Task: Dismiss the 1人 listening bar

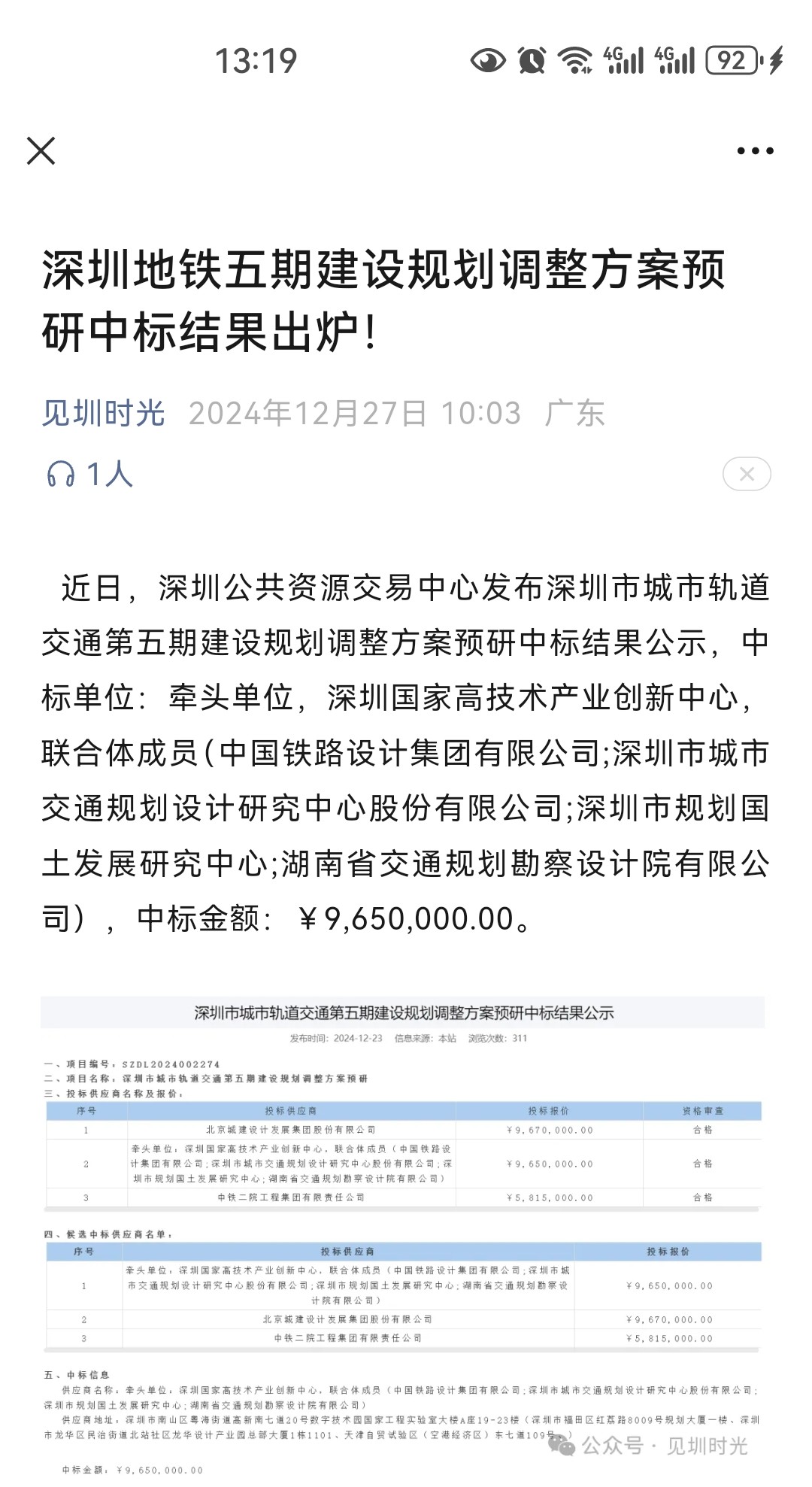Action: (746, 474)
